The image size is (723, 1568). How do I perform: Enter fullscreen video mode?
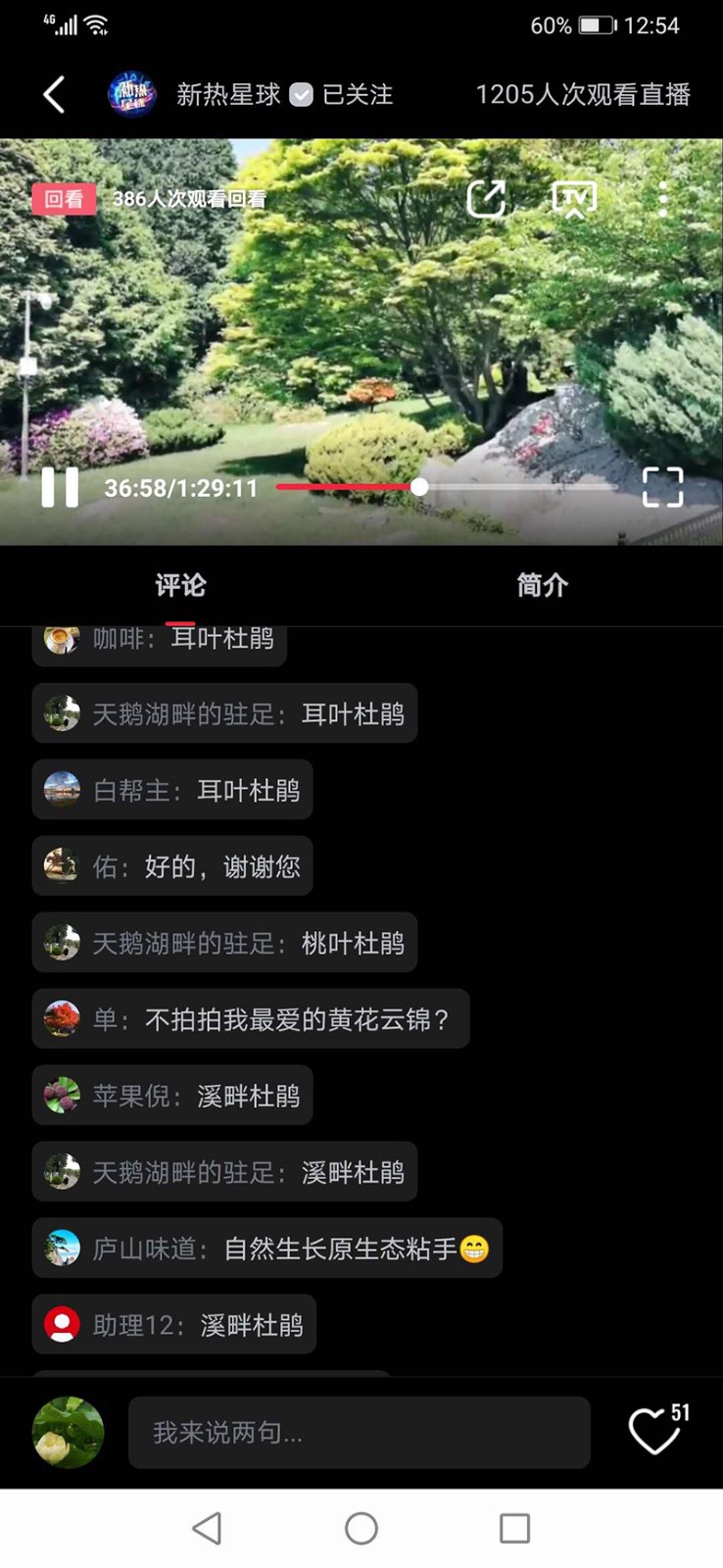click(662, 487)
